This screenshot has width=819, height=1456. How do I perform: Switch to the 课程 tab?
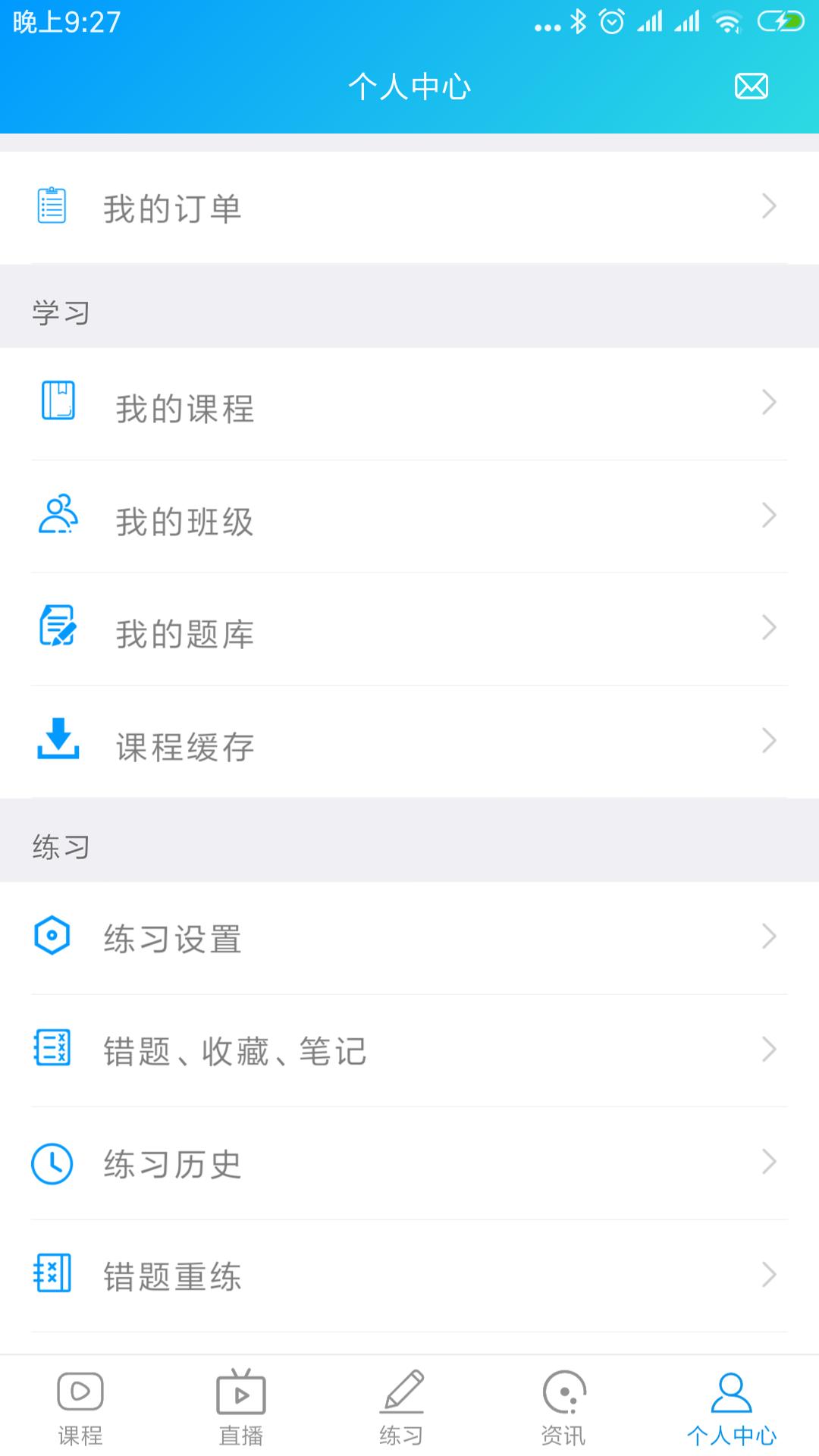[x=80, y=1407]
